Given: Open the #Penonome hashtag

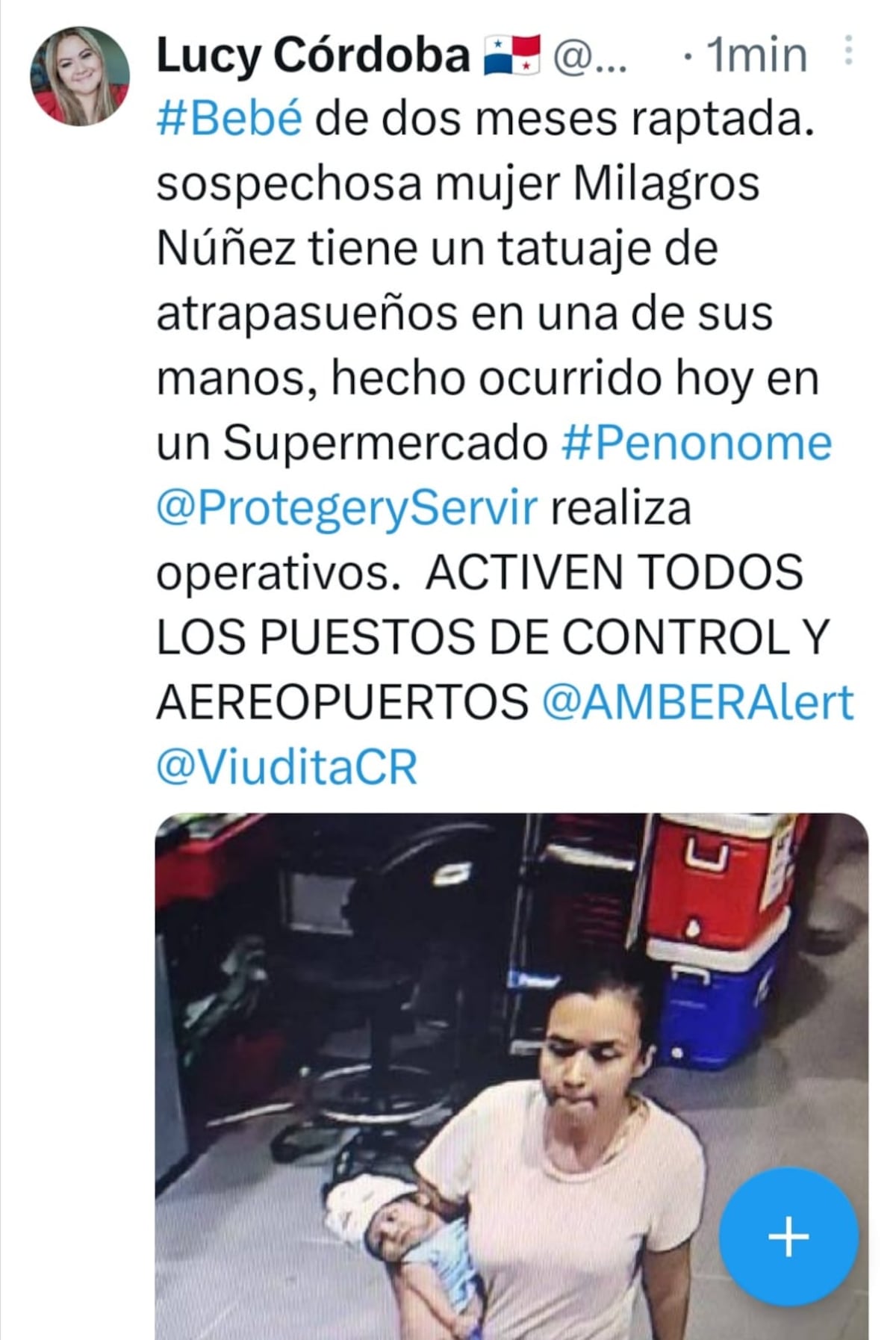Looking at the screenshot, I should [696, 443].
